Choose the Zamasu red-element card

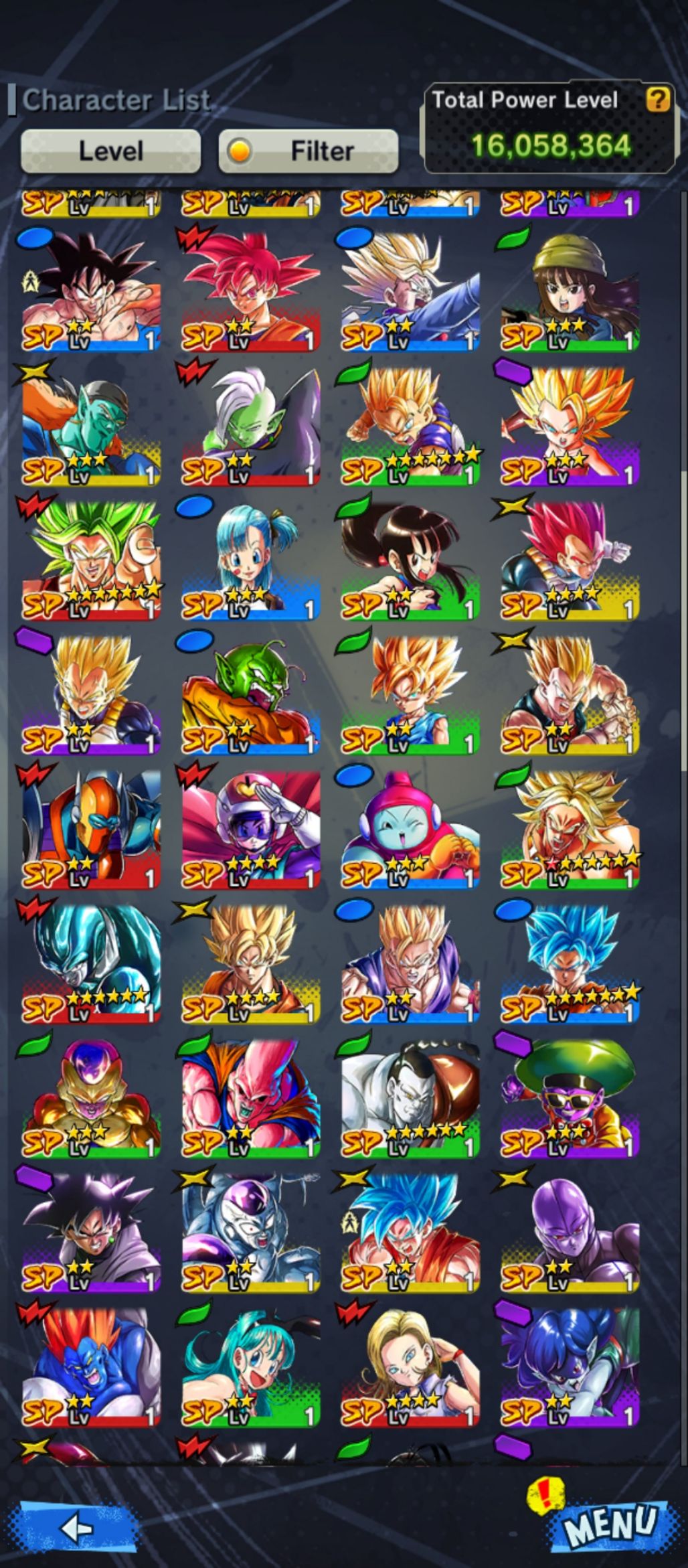[250, 424]
